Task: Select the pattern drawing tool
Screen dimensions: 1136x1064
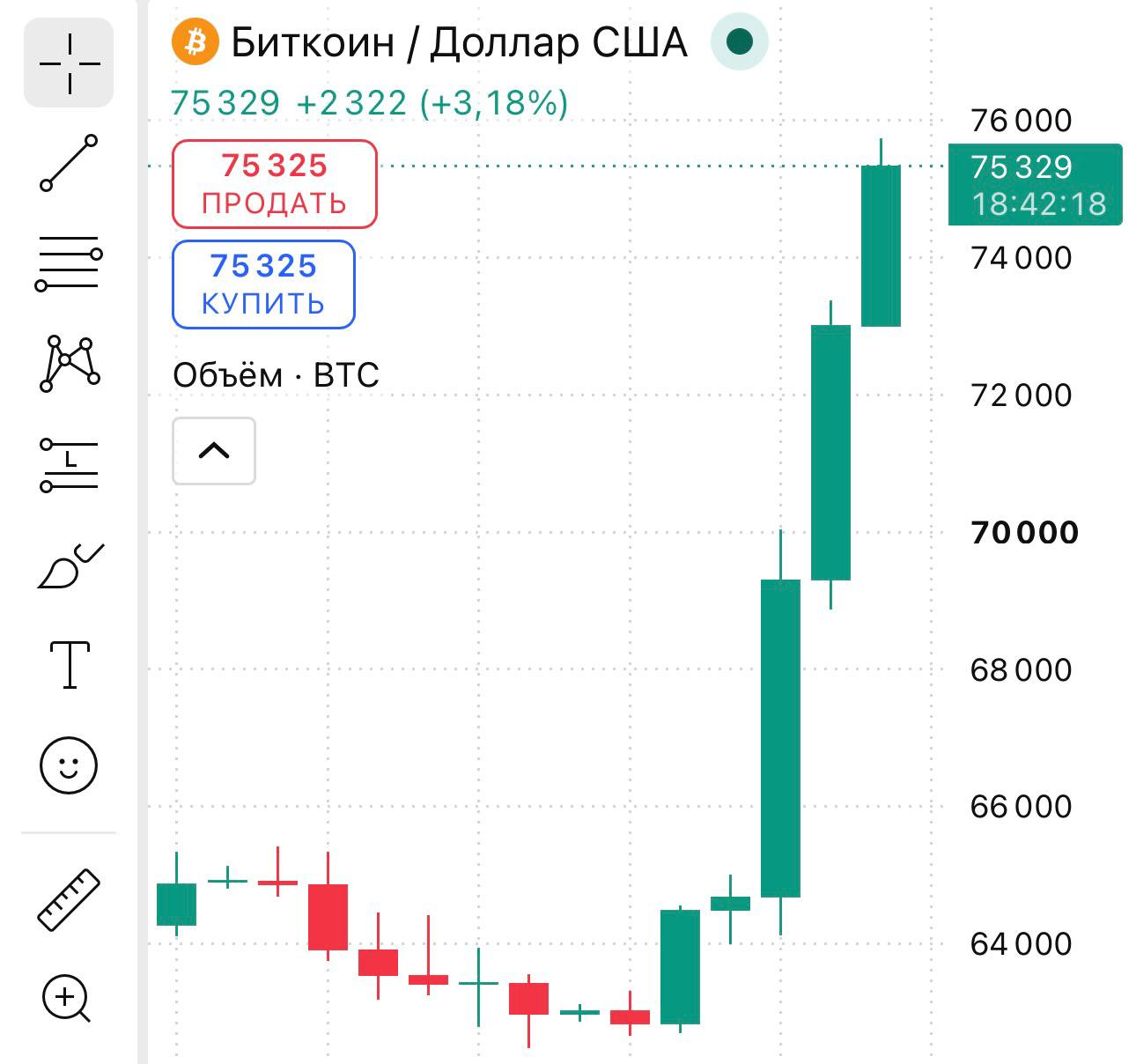Action: [70, 363]
